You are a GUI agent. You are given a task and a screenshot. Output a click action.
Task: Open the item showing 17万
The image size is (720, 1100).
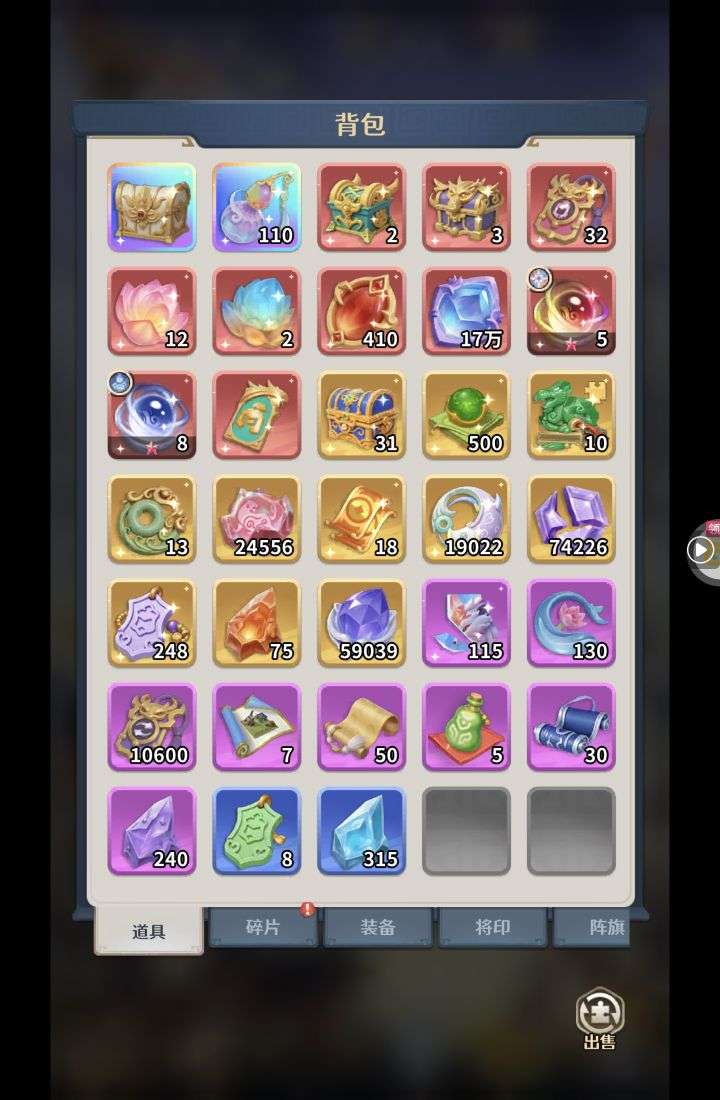[467, 311]
